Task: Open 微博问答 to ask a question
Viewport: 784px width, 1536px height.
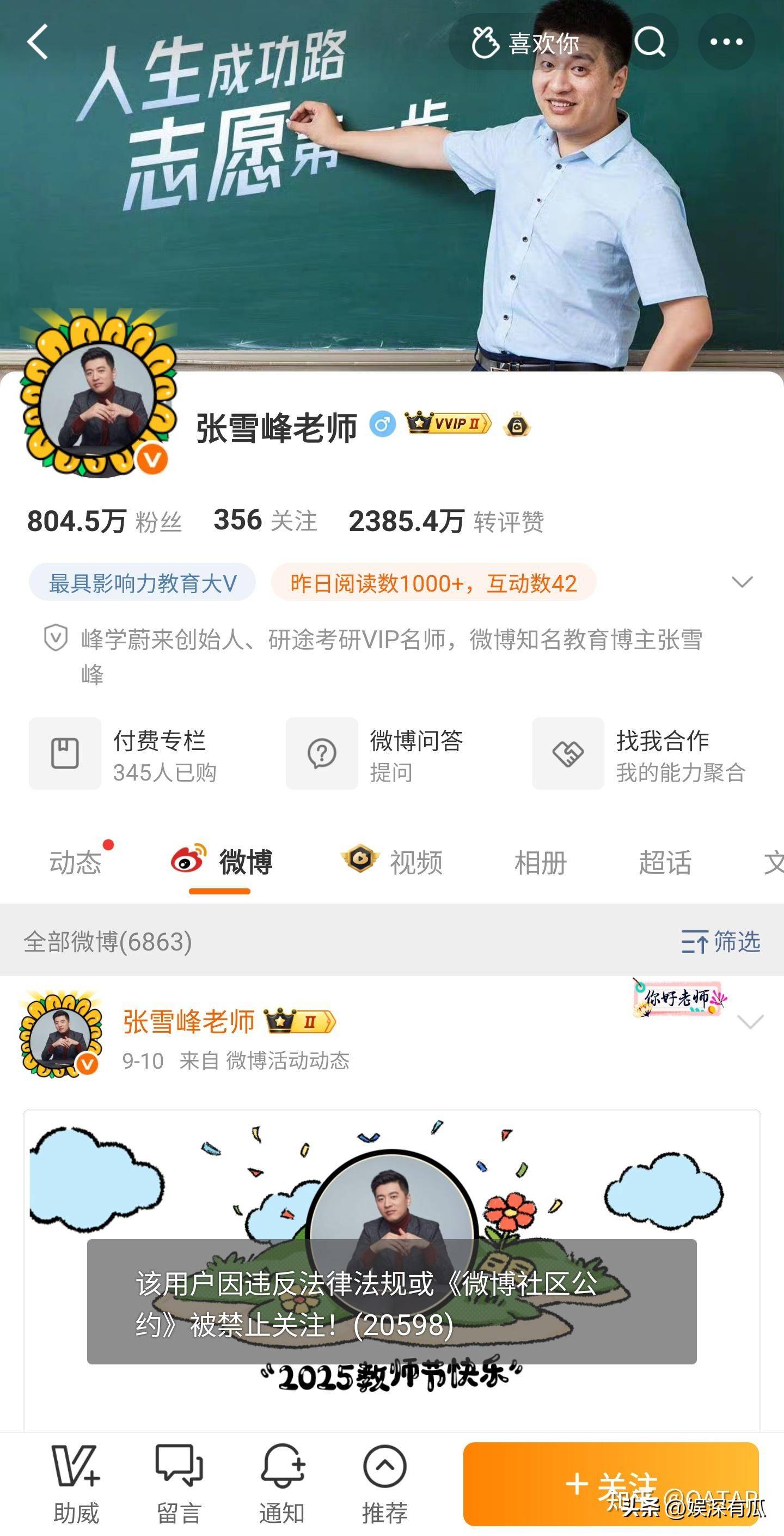Action: point(376,754)
